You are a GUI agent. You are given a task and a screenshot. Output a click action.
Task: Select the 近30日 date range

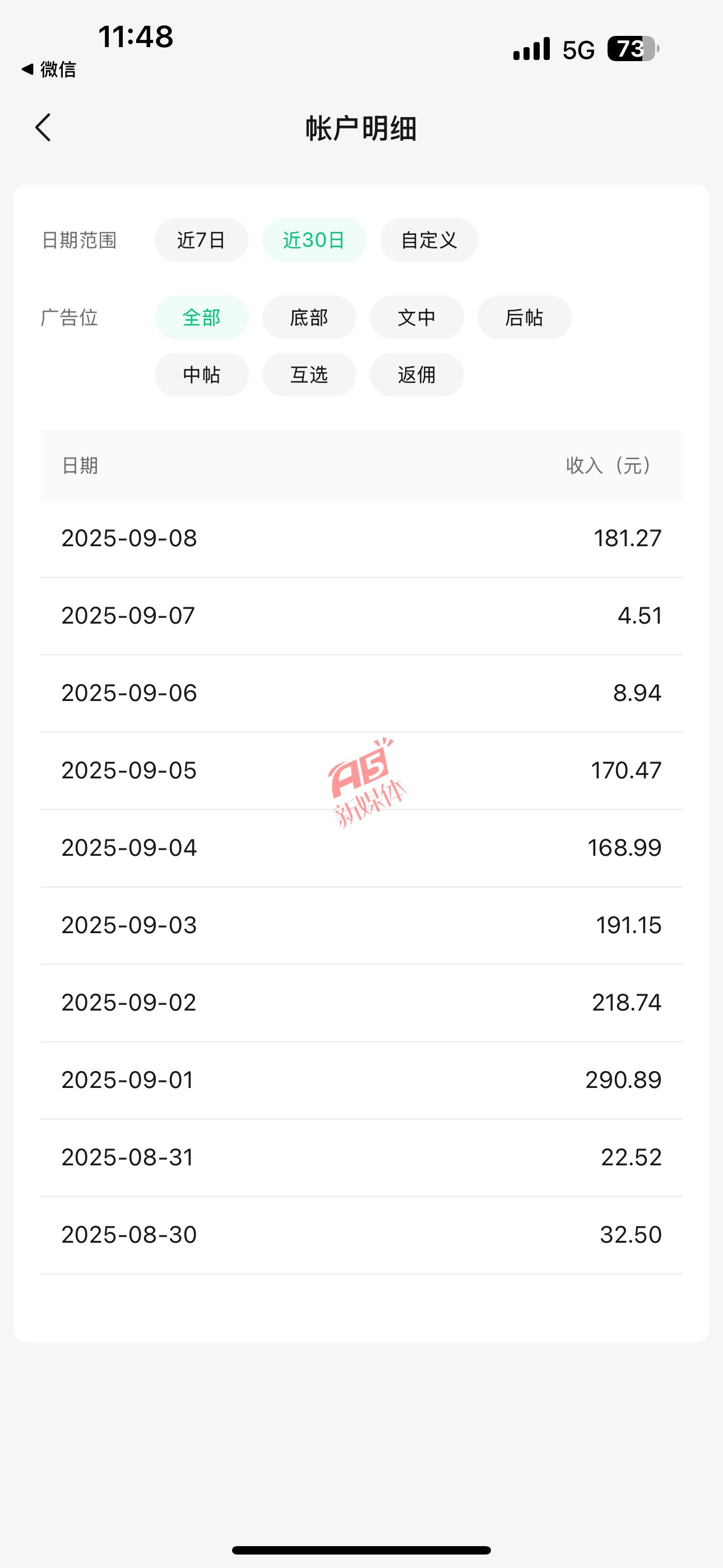coord(314,240)
